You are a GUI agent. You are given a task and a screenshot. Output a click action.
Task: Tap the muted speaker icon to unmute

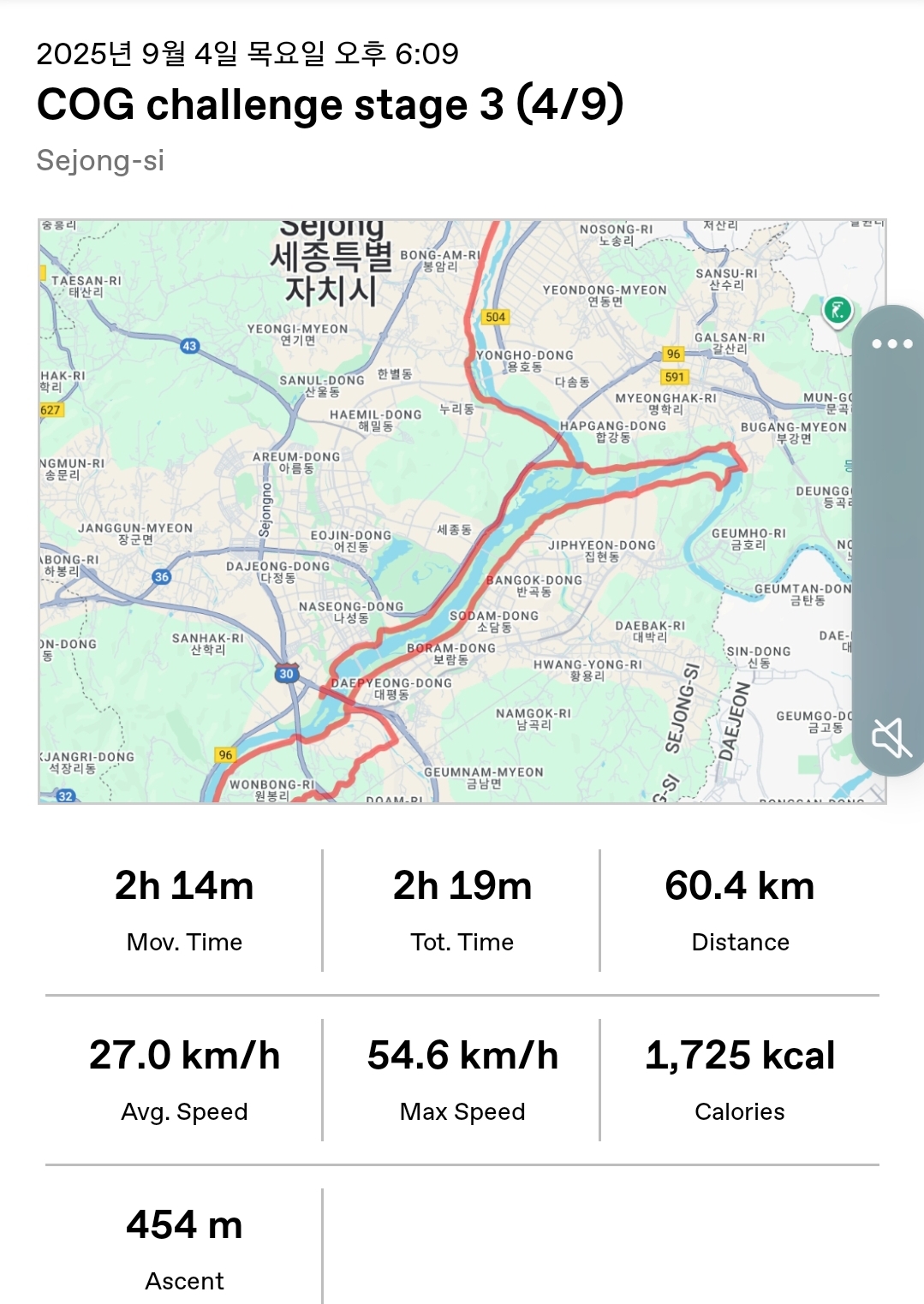891,738
